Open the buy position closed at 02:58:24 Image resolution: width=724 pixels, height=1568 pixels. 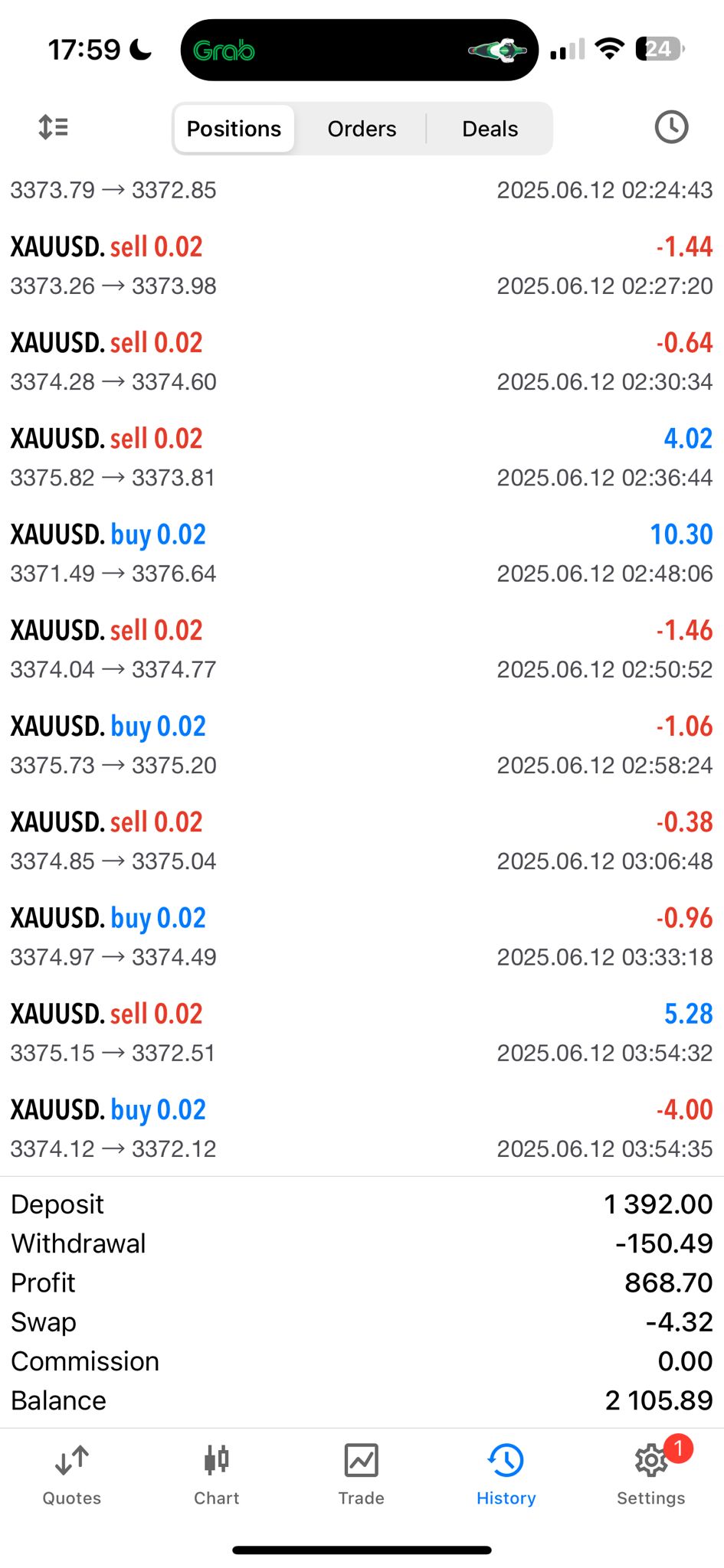(362, 745)
